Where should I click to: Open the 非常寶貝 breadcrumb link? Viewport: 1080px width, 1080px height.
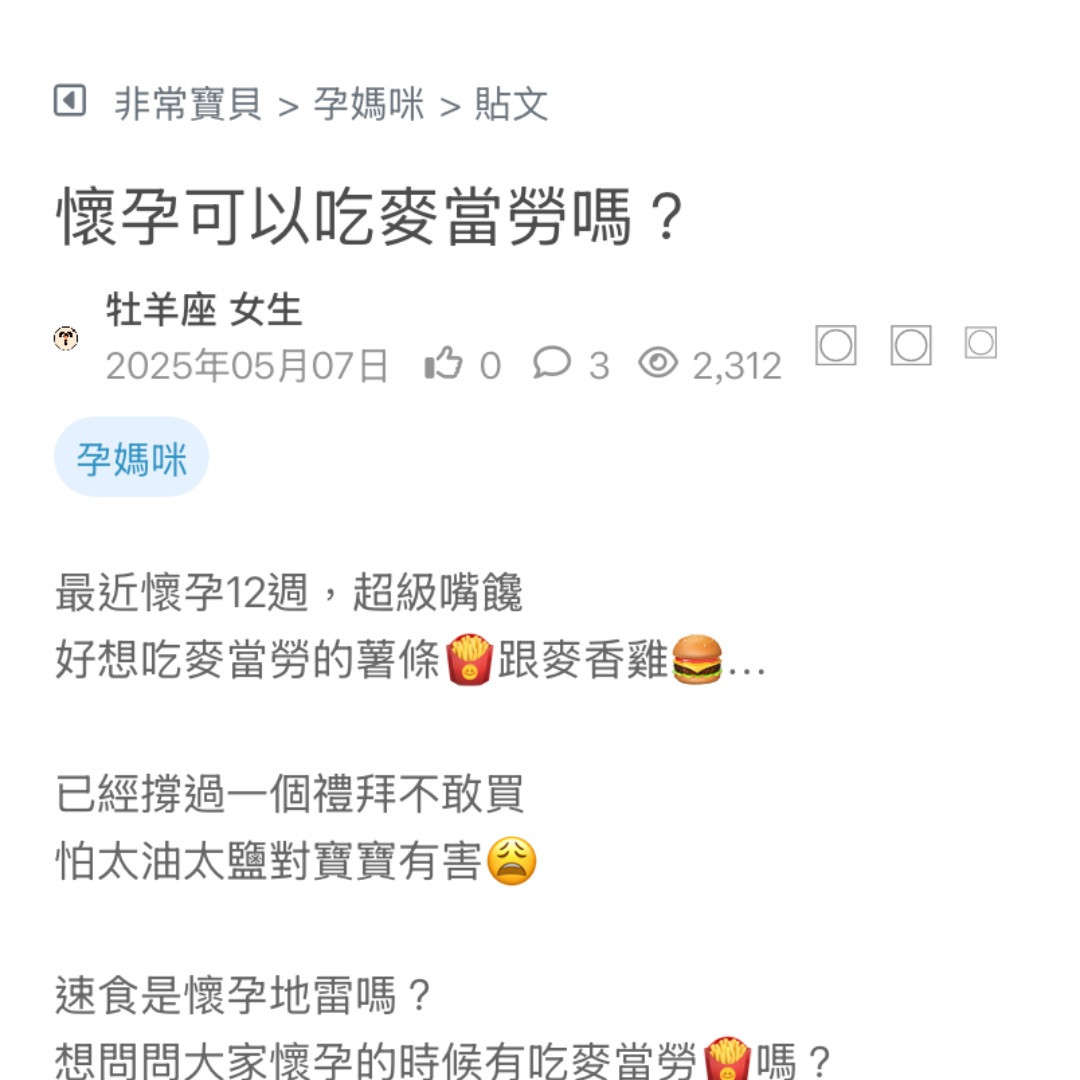click(x=188, y=104)
